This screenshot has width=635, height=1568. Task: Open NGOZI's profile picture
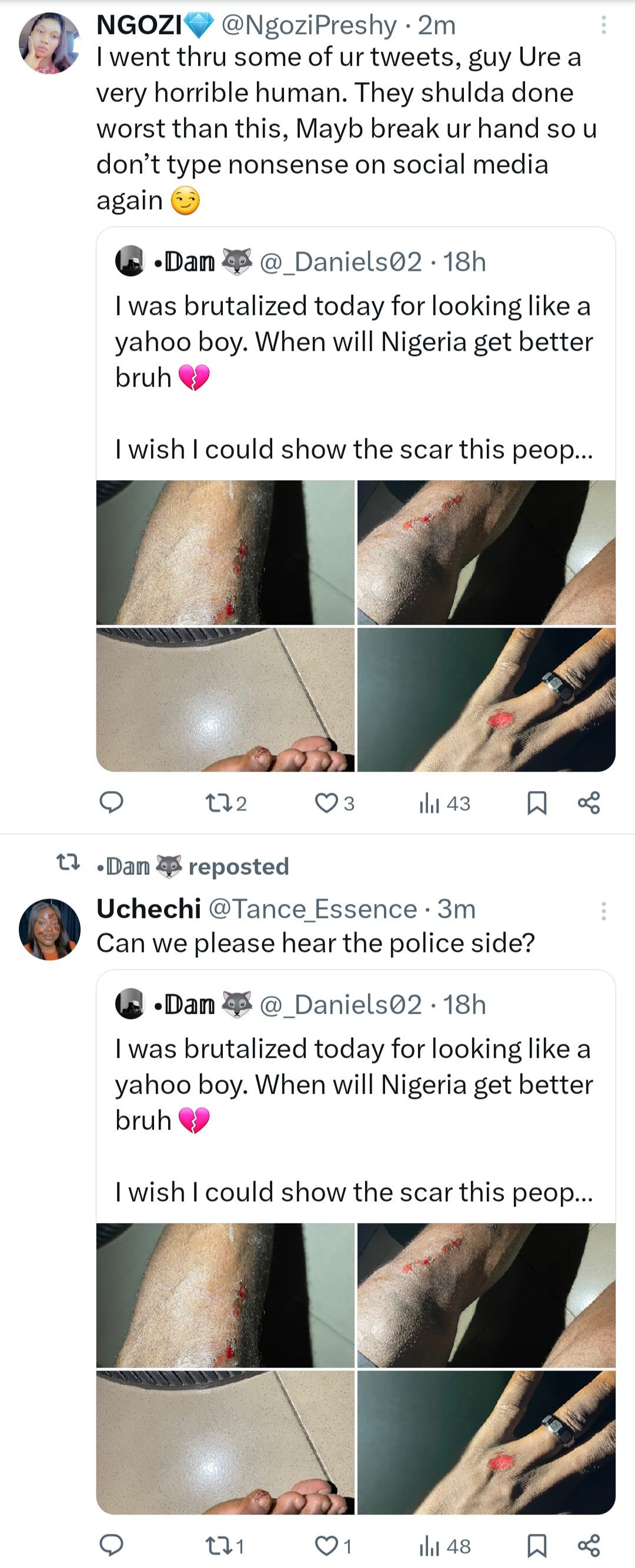point(50,42)
